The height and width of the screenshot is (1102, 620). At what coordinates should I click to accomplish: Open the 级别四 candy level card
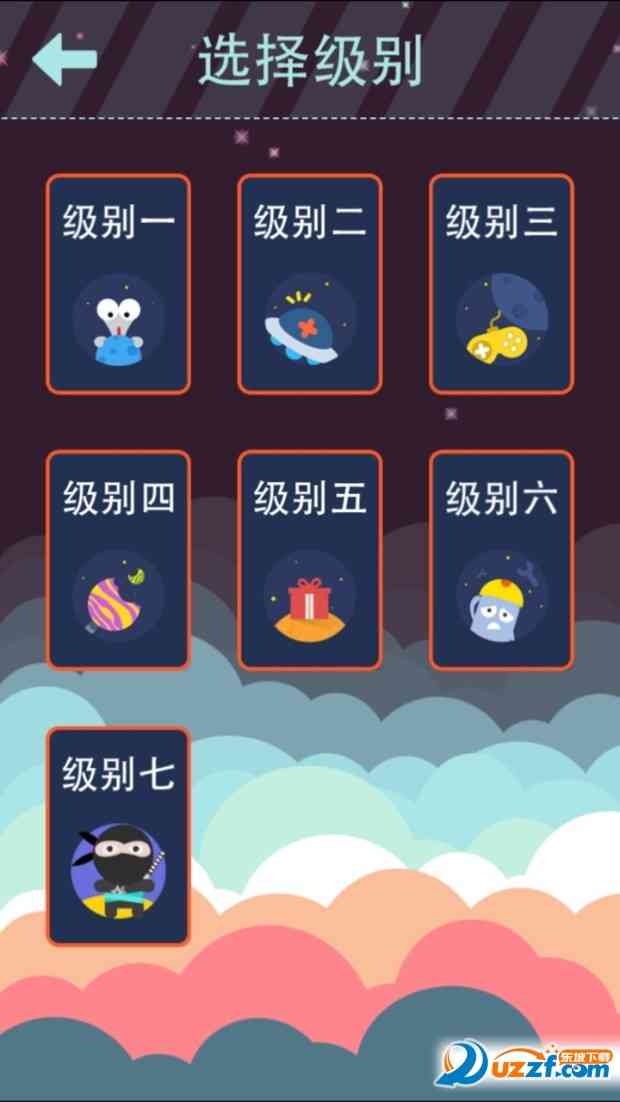tap(118, 560)
